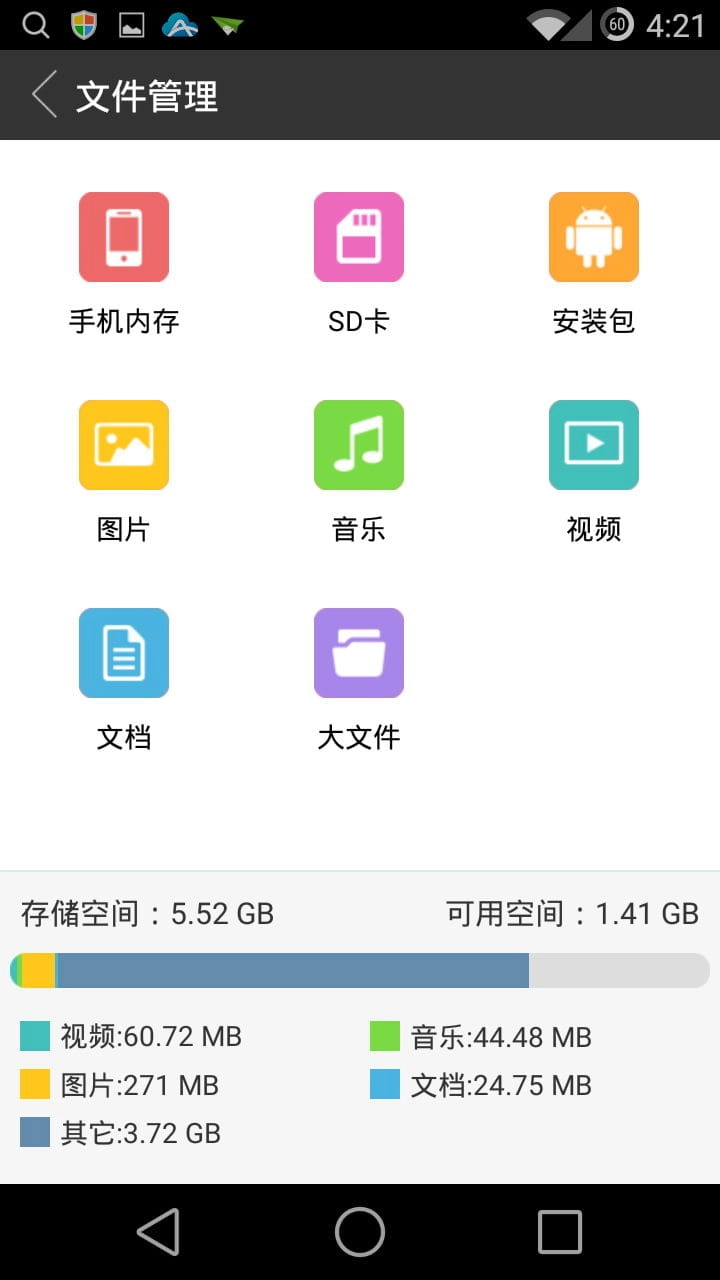Show recent apps overview
The height and width of the screenshot is (1280, 720).
coord(560,1231)
